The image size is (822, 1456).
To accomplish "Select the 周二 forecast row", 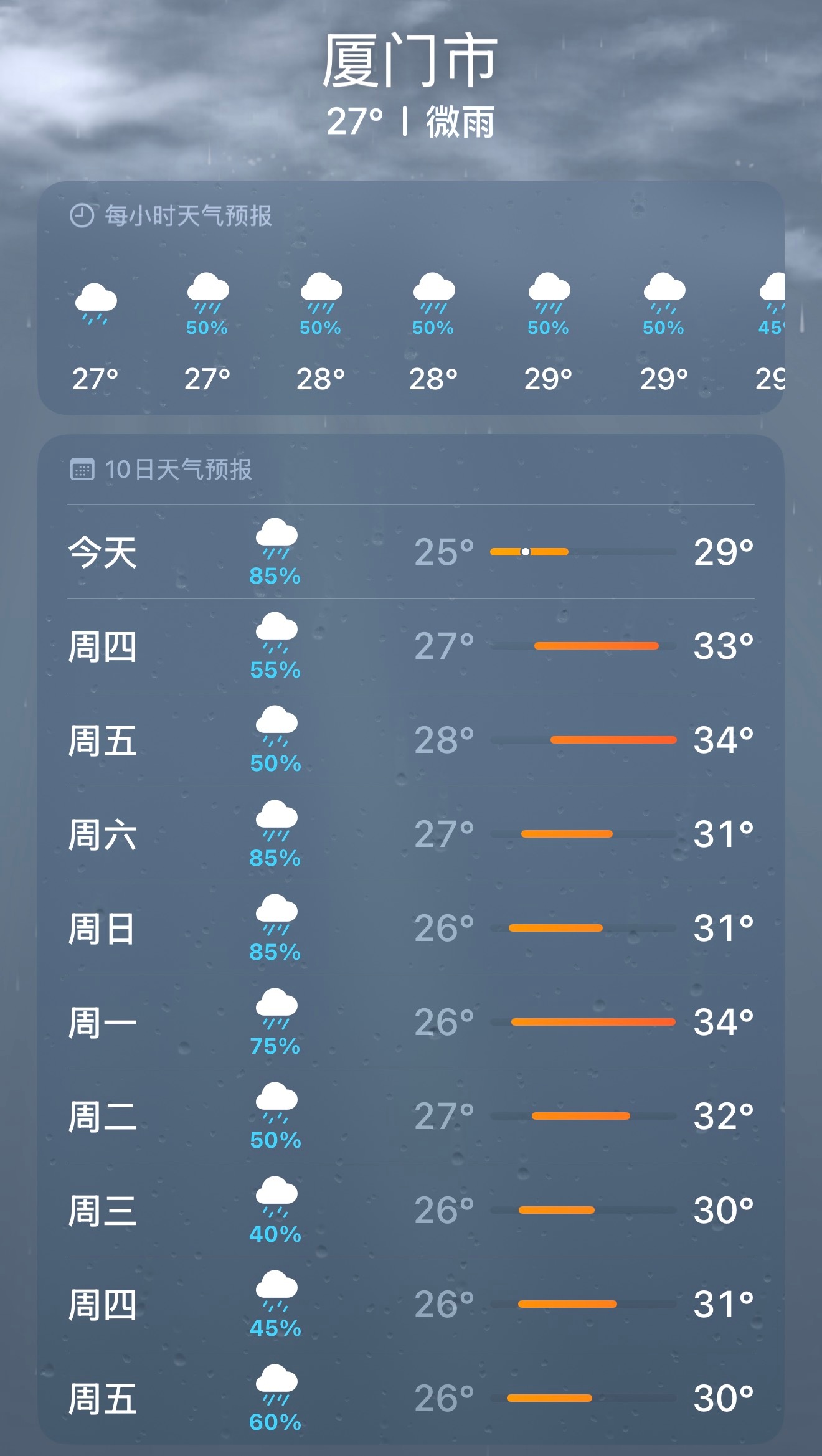I will tap(410, 1116).
